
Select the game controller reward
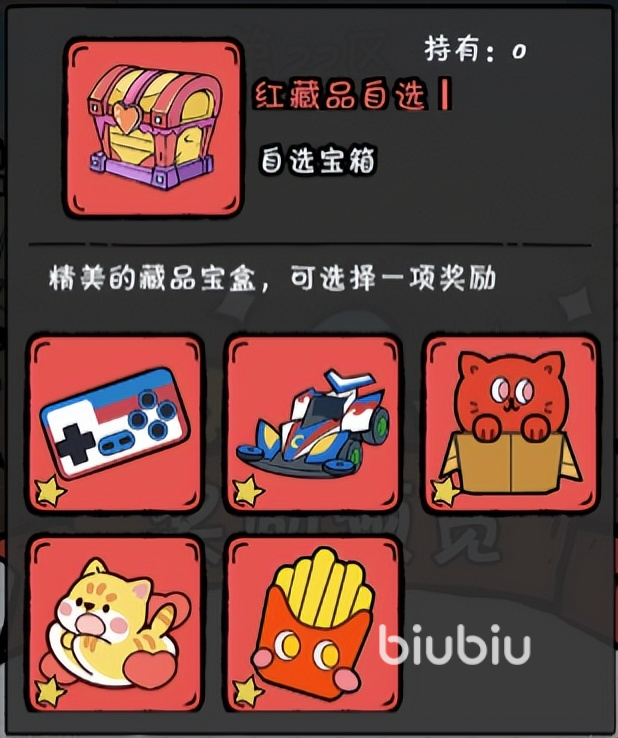coord(115,422)
